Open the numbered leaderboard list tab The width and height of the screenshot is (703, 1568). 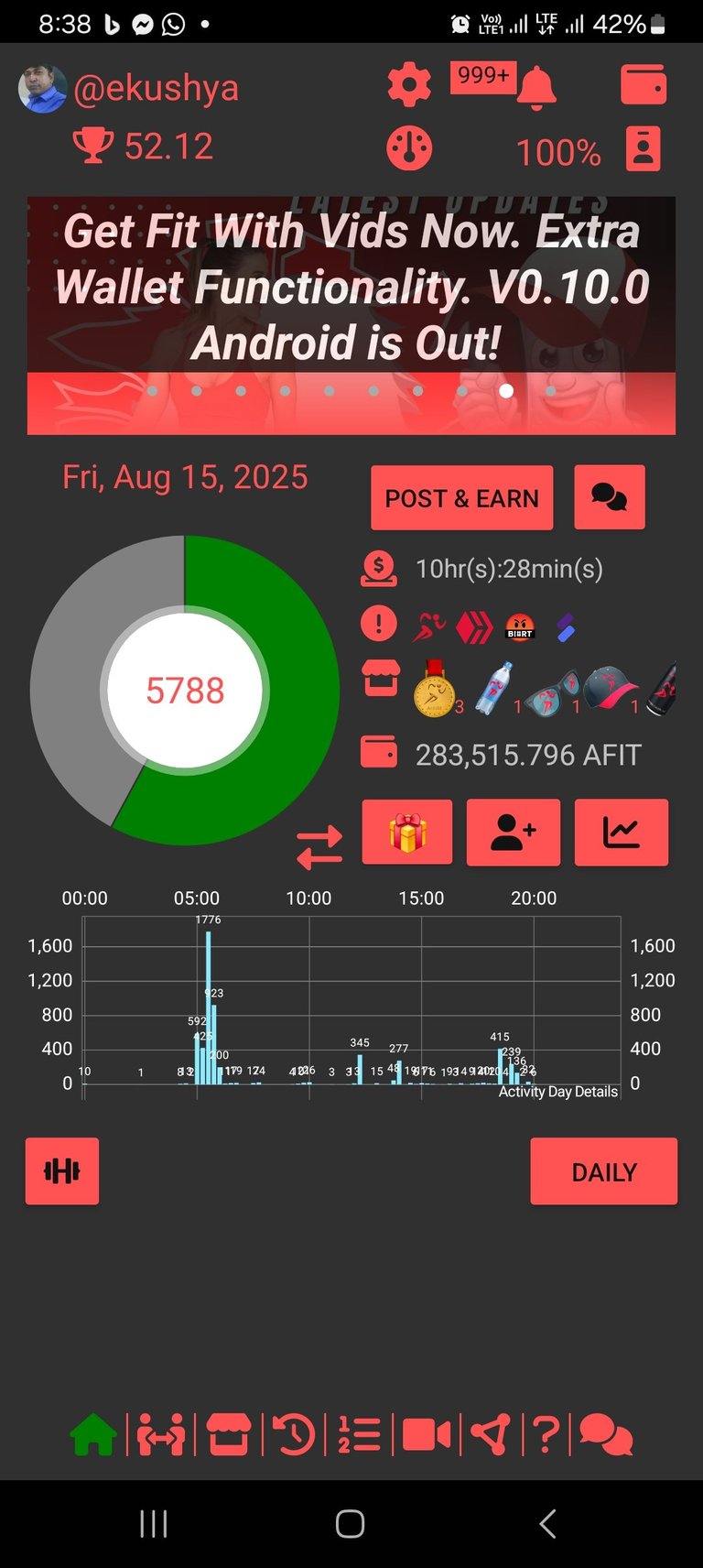point(360,1434)
